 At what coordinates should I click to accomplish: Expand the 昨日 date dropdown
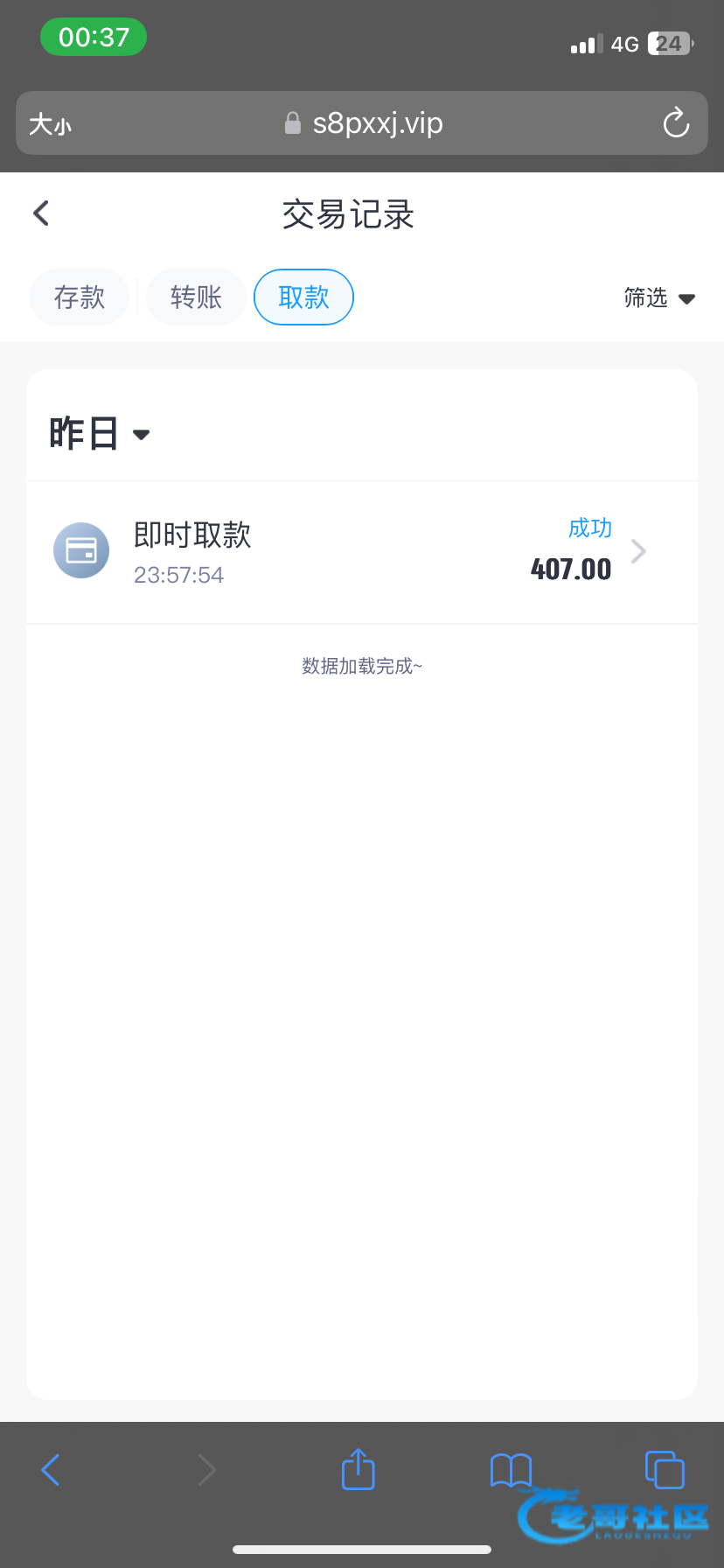100,434
